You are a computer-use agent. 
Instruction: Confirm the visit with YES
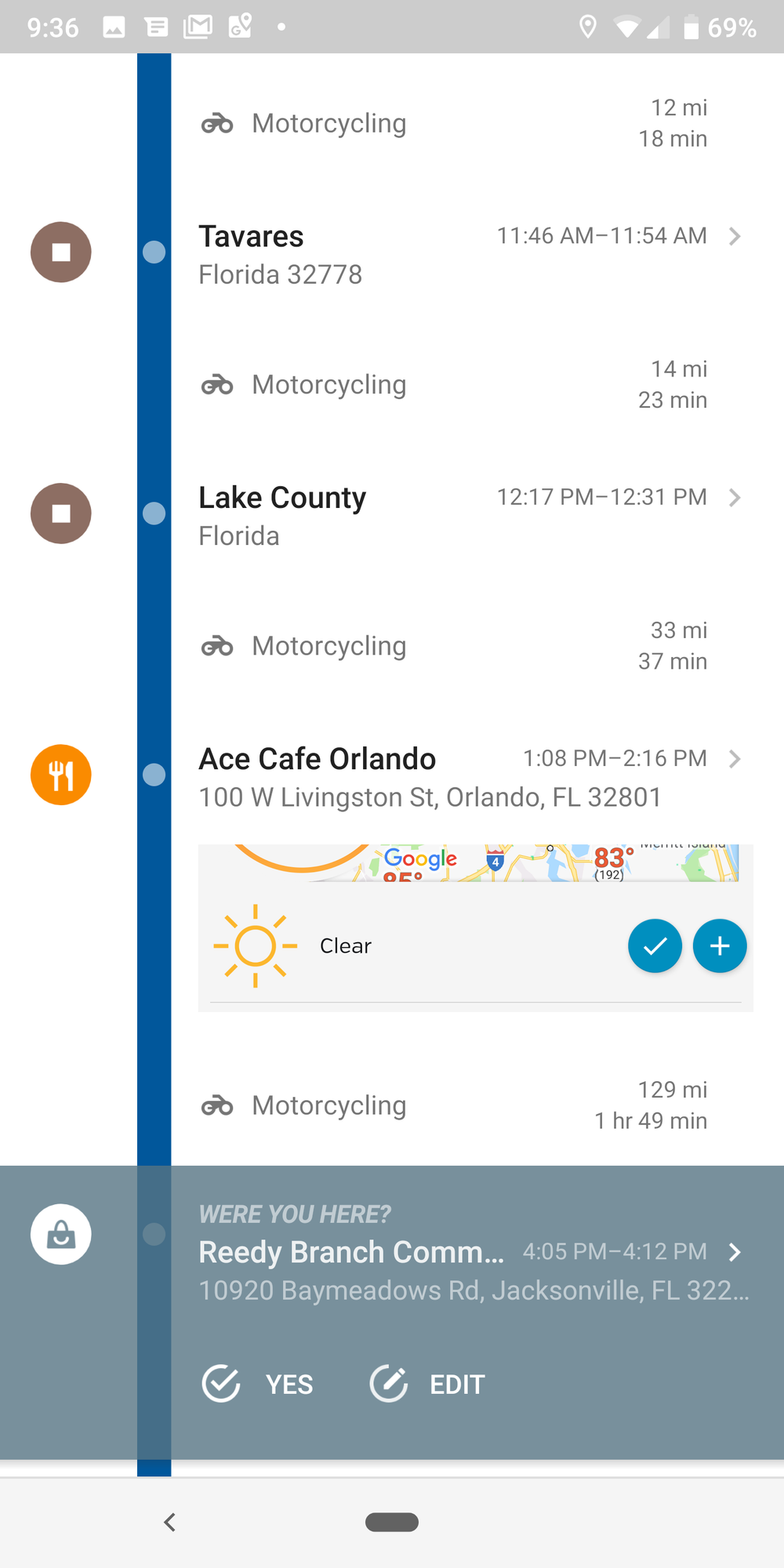[258, 1384]
